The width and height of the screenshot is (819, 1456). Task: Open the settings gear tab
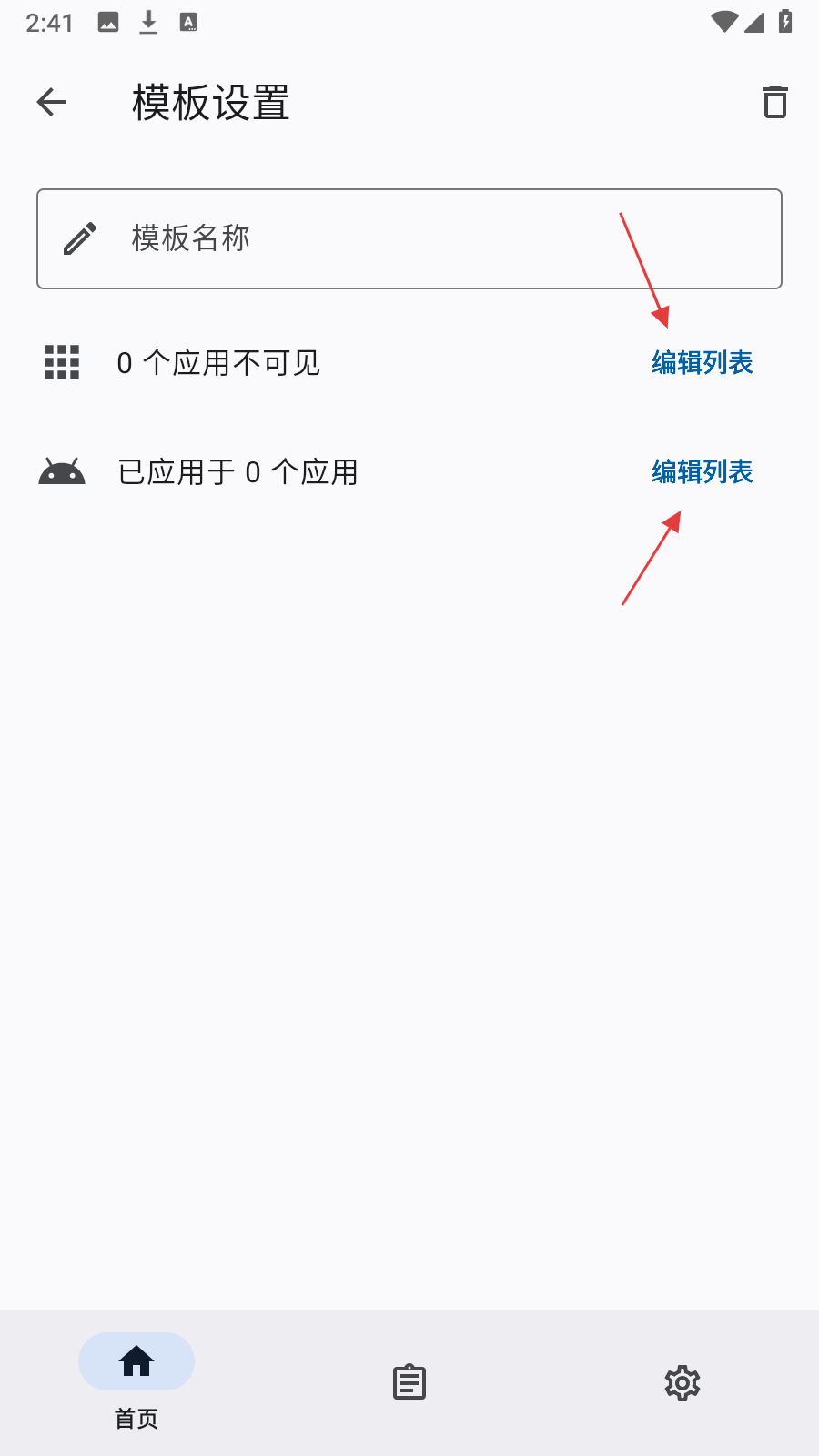click(682, 1382)
